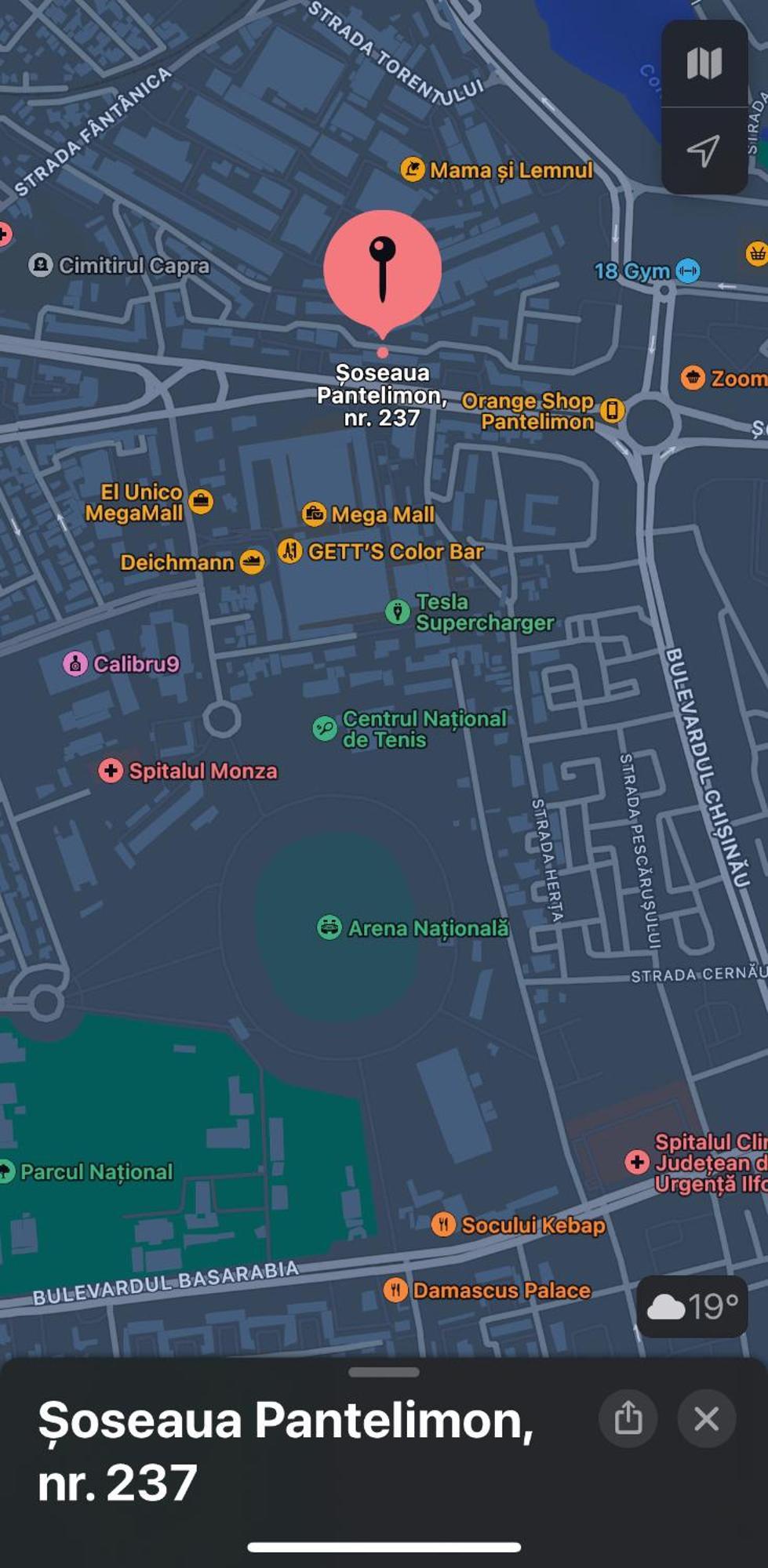Viewport: 768px width, 1568px height.
Task: Open Mama și Lemnul place marker
Action: [x=413, y=169]
